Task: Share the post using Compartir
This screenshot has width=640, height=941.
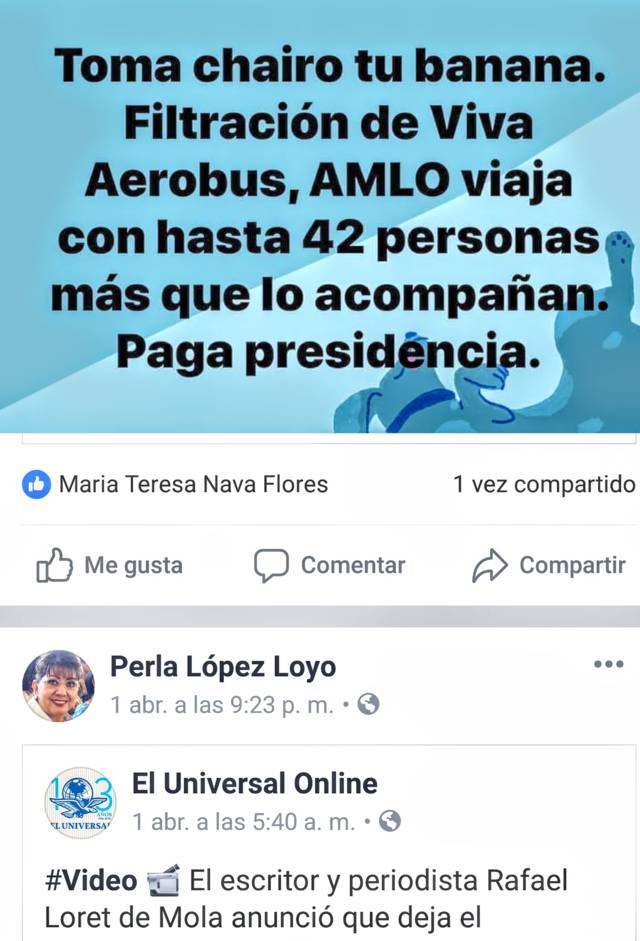Action: coord(548,566)
